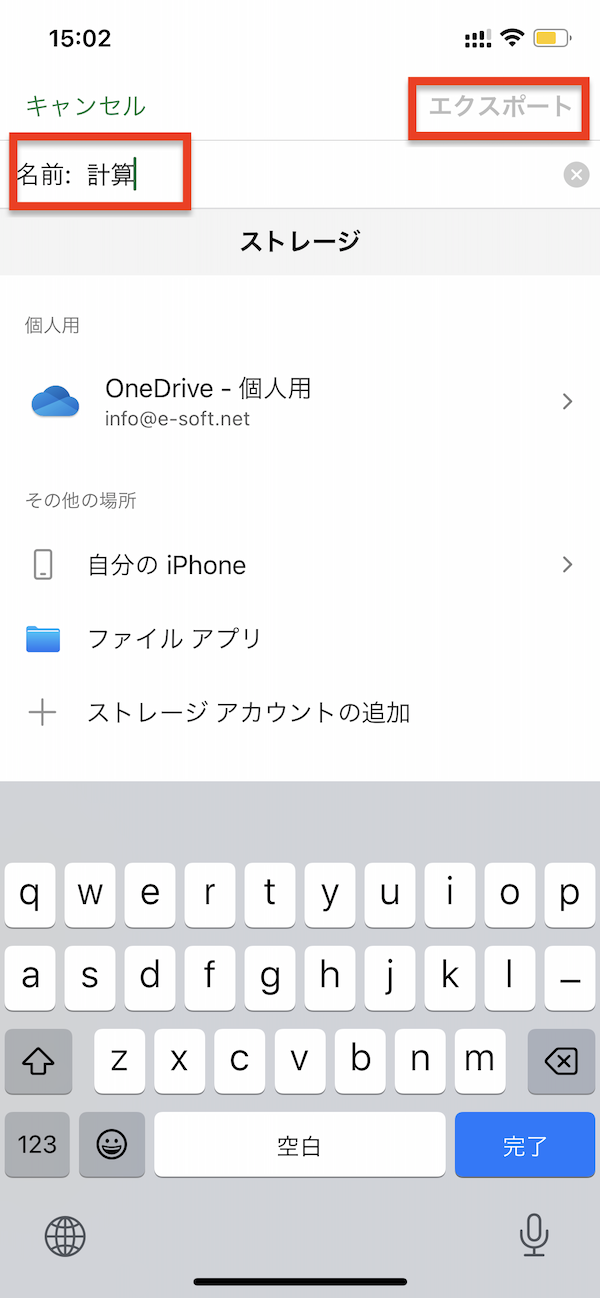Tap the エクスポート button
The width and height of the screenshot is (600, 1298).
pos(501,106)
